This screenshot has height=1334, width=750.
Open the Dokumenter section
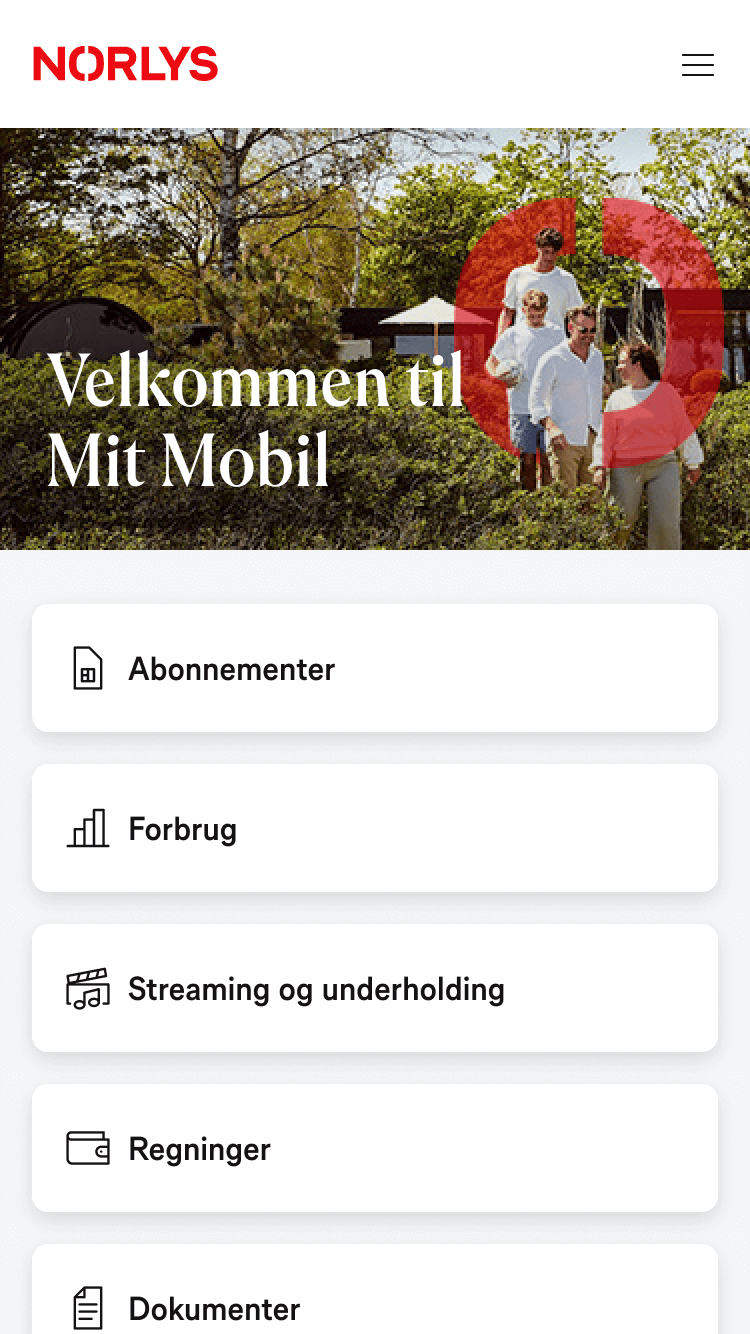tap(375, 1300)
